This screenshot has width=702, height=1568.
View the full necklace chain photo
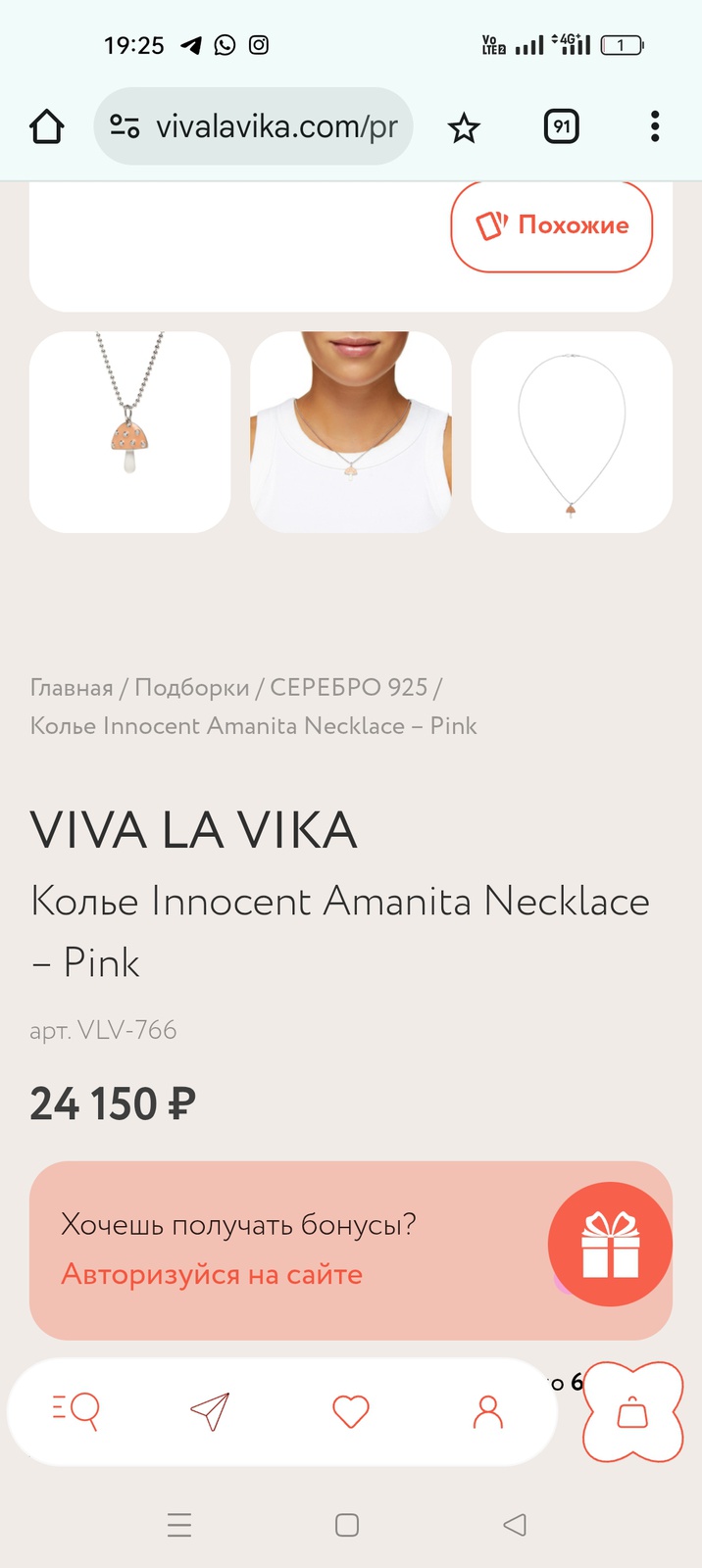point(572,432)
